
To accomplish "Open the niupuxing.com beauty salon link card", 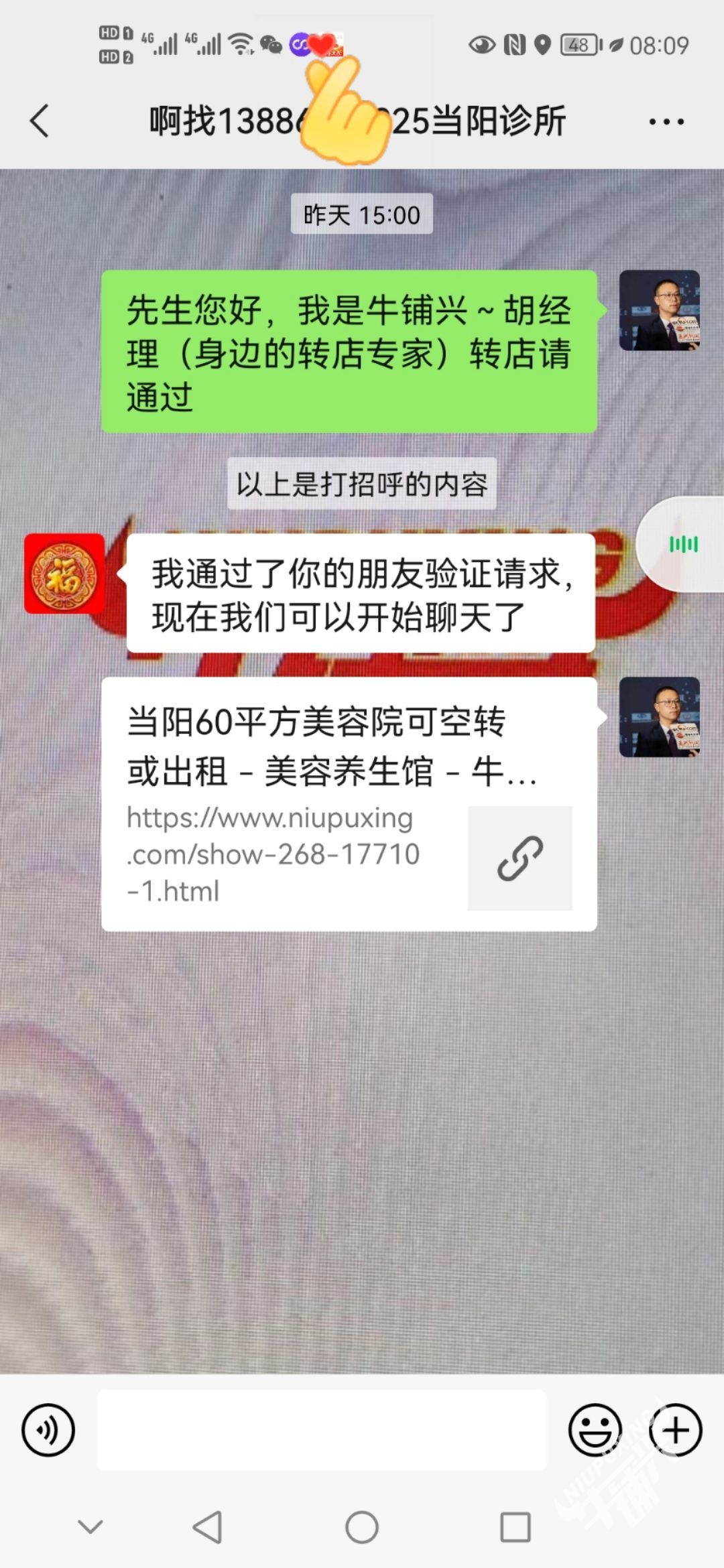I will [349, 803].
